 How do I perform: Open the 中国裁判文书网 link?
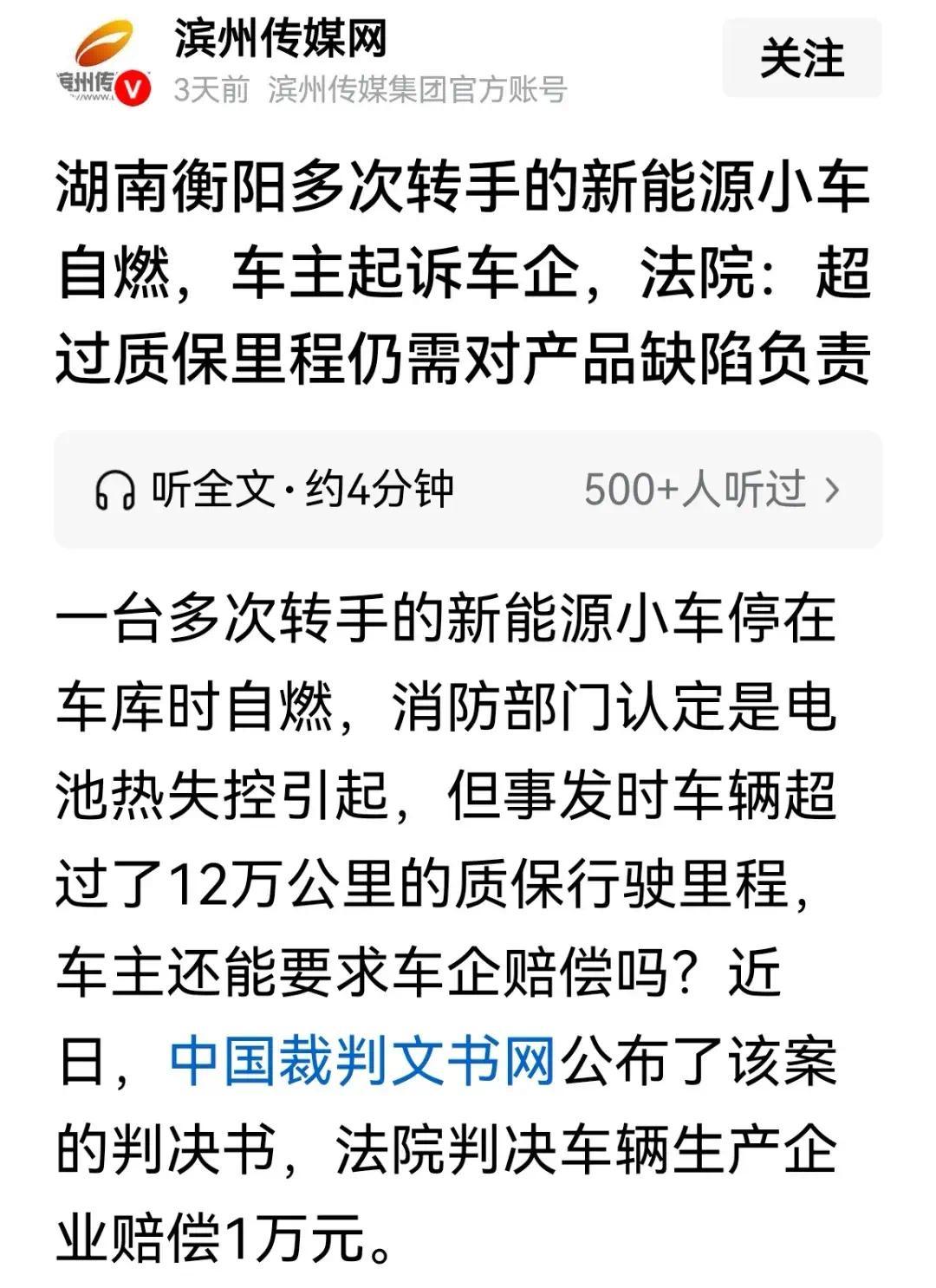(x=362, y=1060)
